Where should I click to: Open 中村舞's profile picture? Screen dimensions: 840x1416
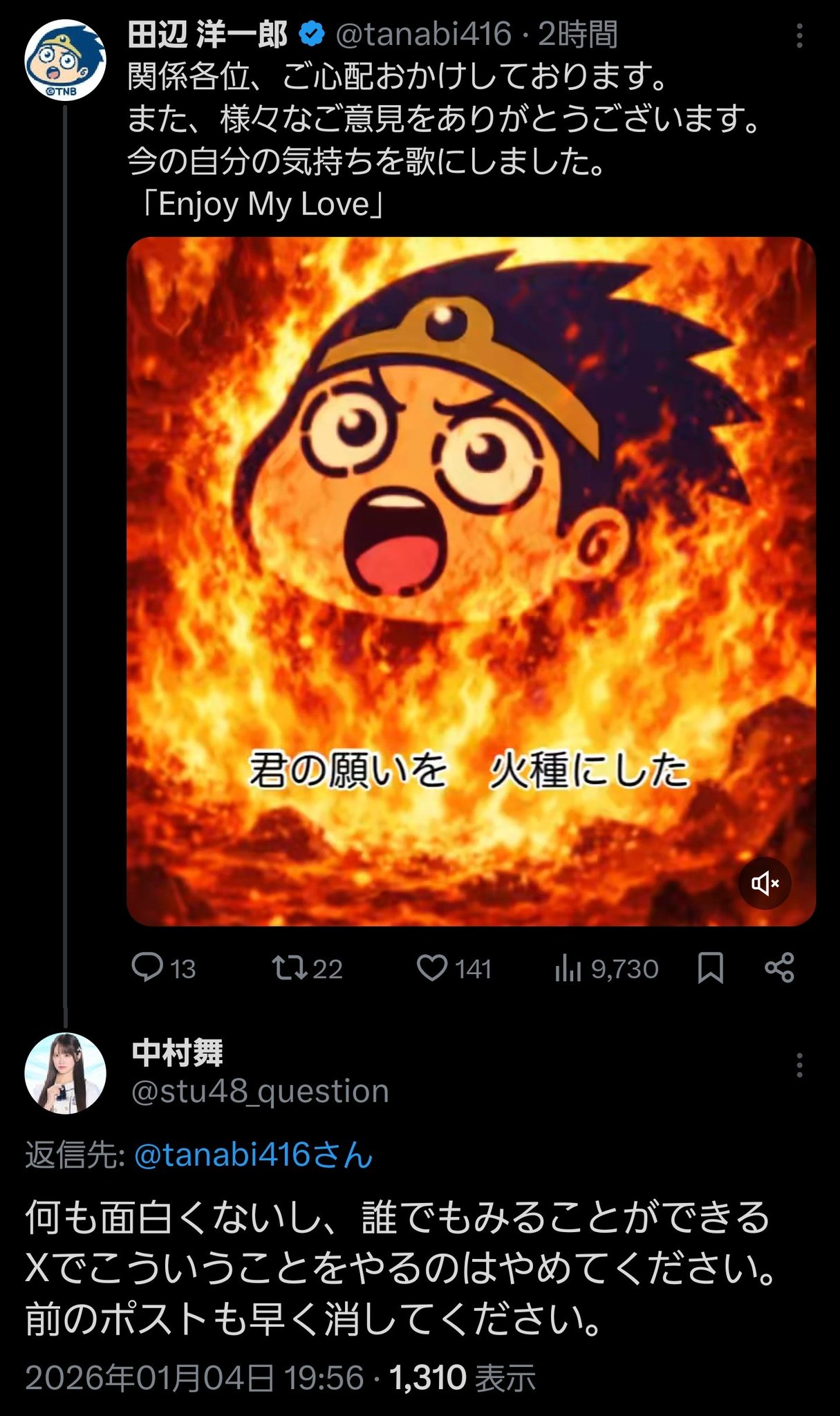tap(65, 1074)
